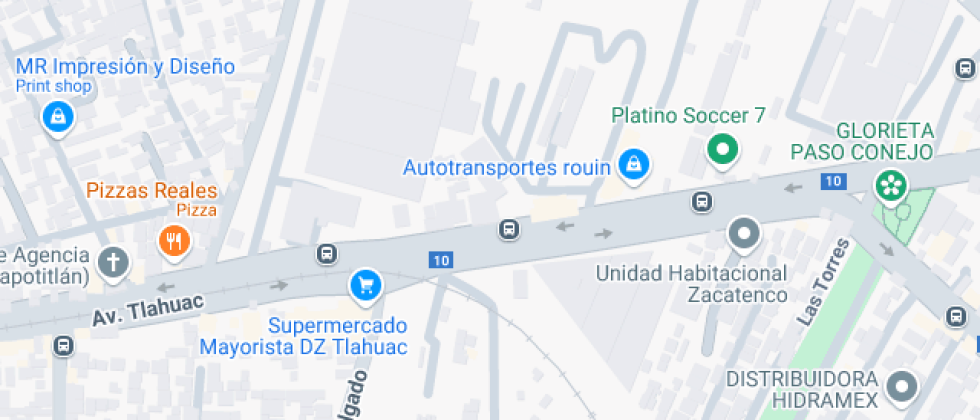View the Unidad Habitacional Zacatenco marker

[743, 235]
